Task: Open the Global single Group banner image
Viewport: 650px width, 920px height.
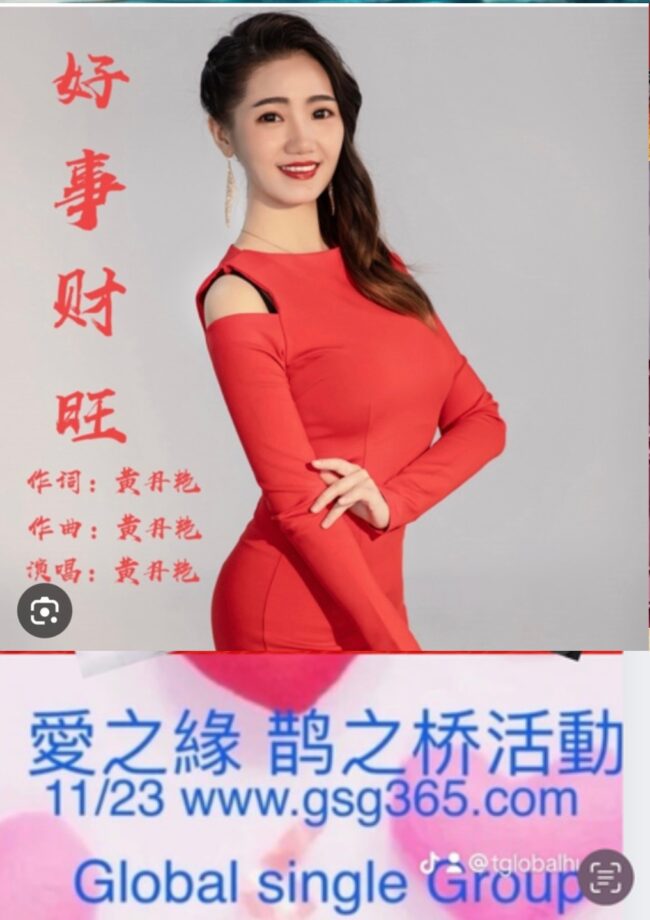Action: [x=300, y=790]
